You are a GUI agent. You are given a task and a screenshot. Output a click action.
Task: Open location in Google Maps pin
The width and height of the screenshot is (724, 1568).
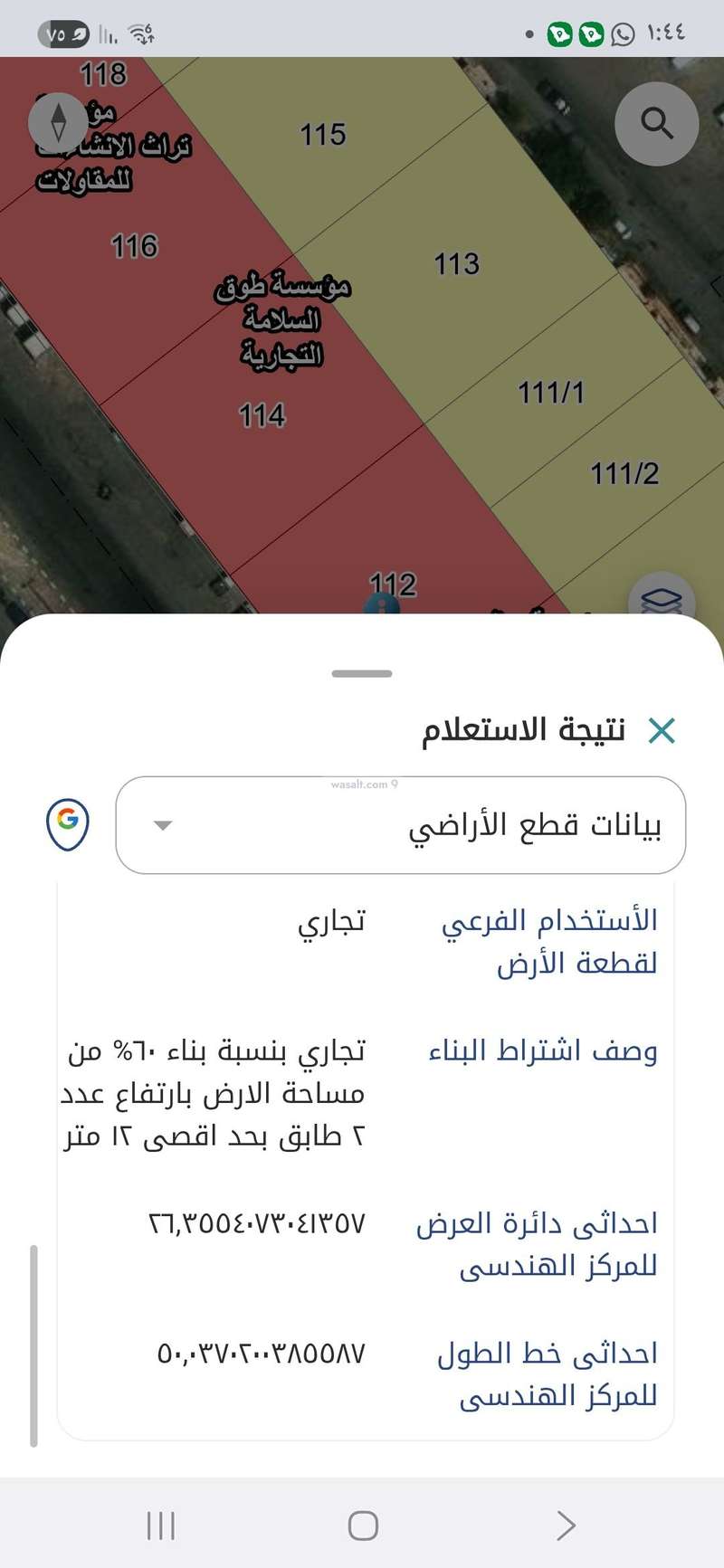68,823
